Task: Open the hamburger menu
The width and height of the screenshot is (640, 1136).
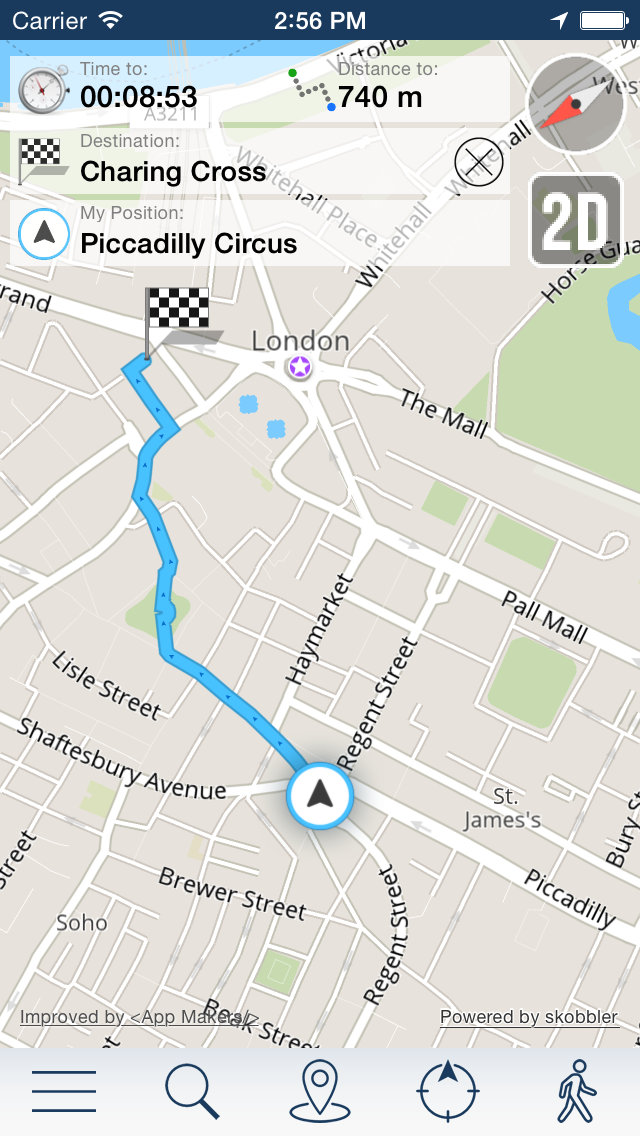Action: (64, 1091)
